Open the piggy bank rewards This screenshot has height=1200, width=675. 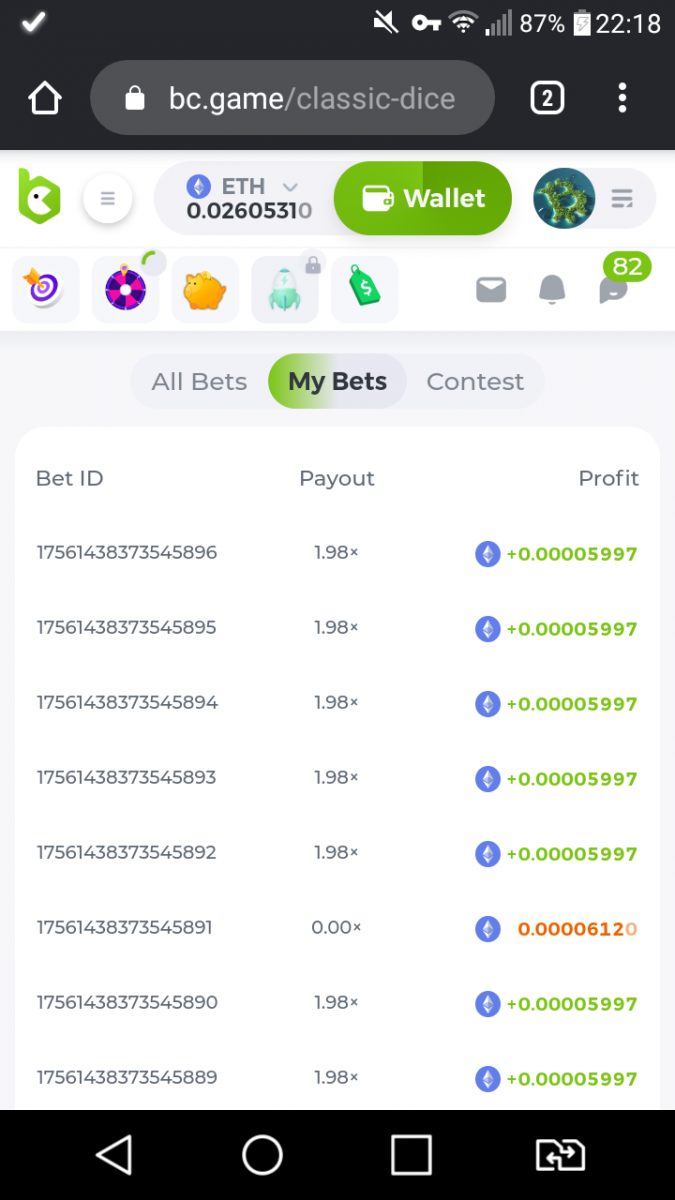click(x=205, y=290)
